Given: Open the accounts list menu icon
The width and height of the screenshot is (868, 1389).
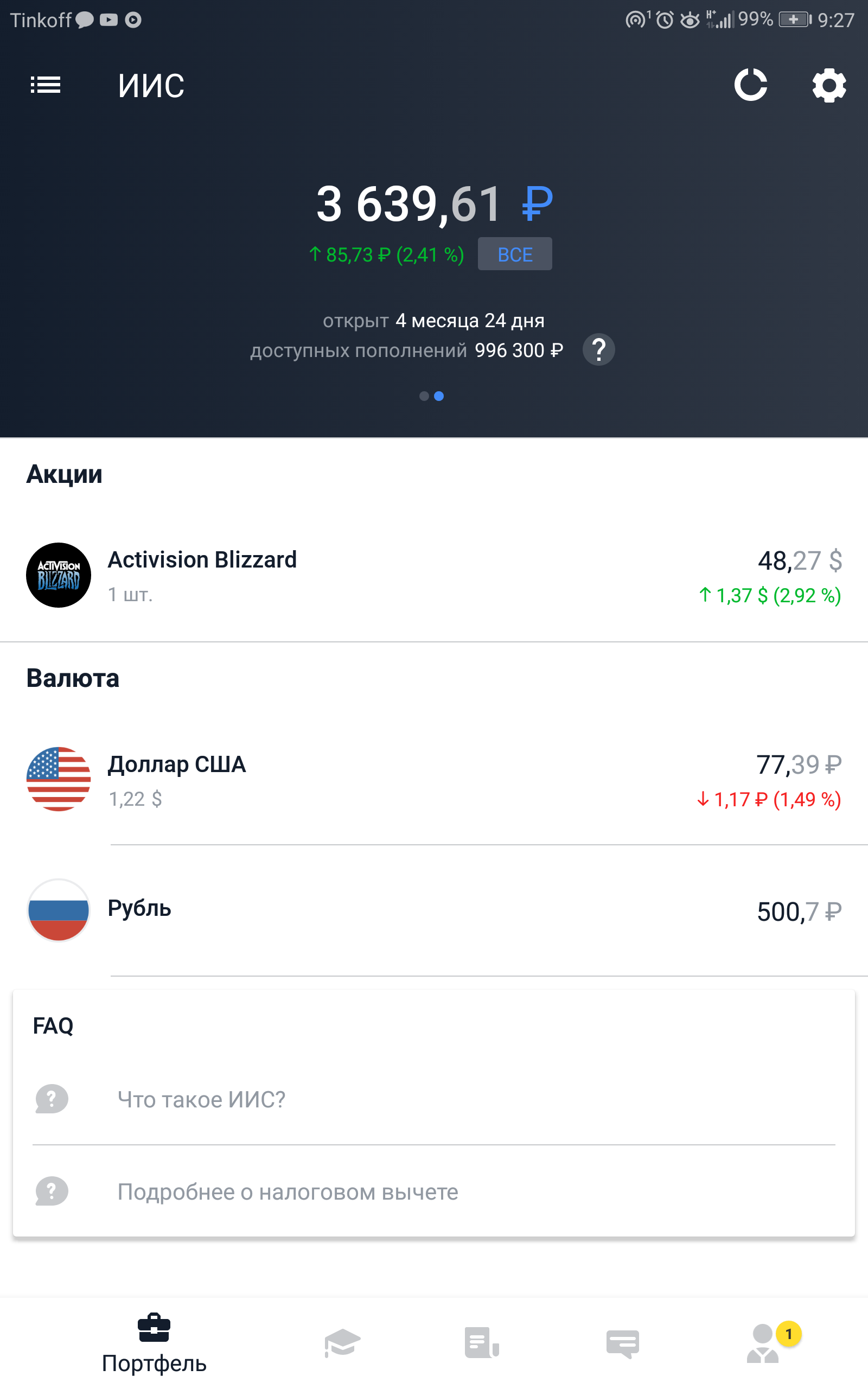Looking at the screenshot, I should pos(46,85).
